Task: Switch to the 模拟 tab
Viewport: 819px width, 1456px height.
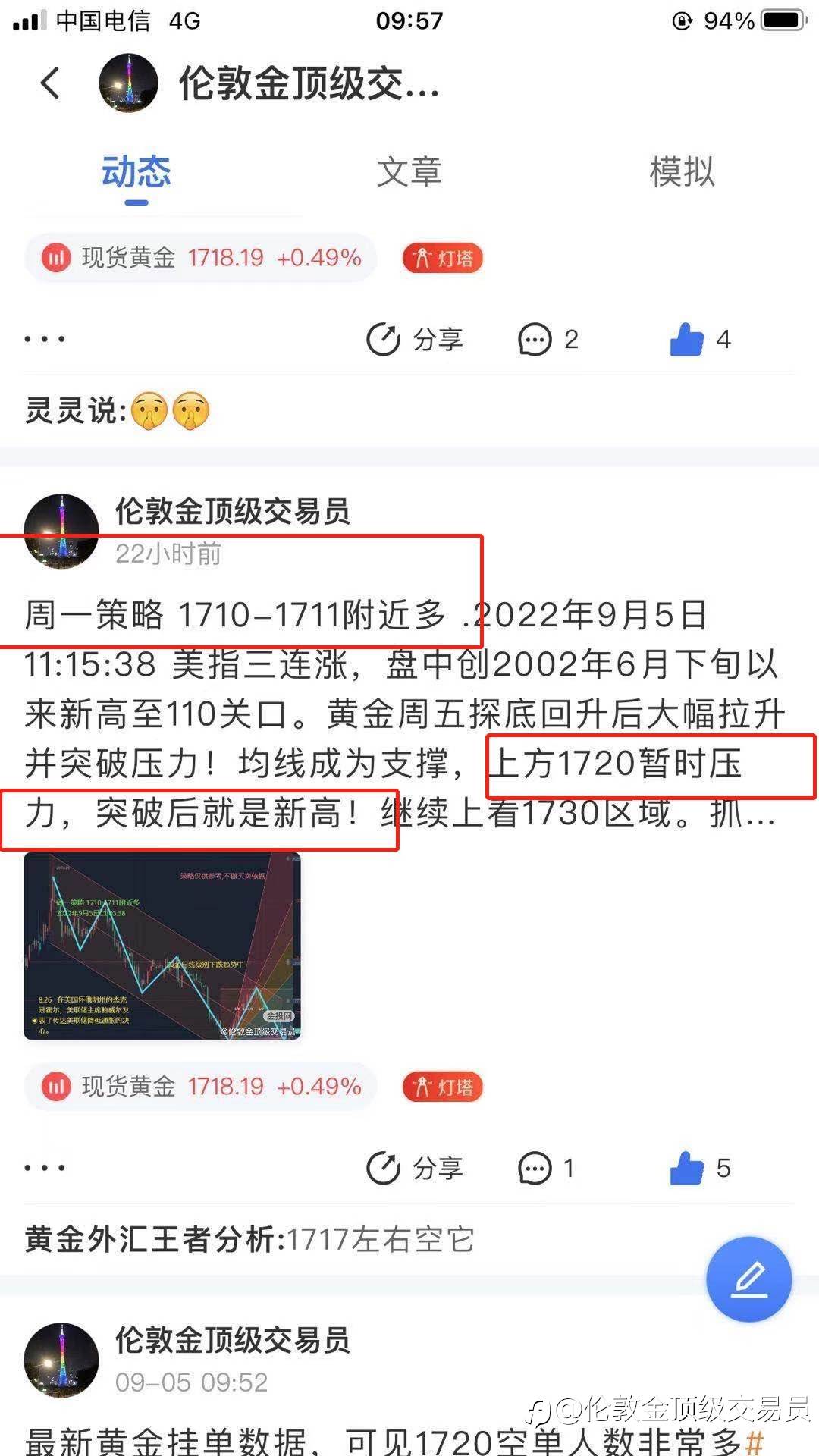Action: point(681,172)
